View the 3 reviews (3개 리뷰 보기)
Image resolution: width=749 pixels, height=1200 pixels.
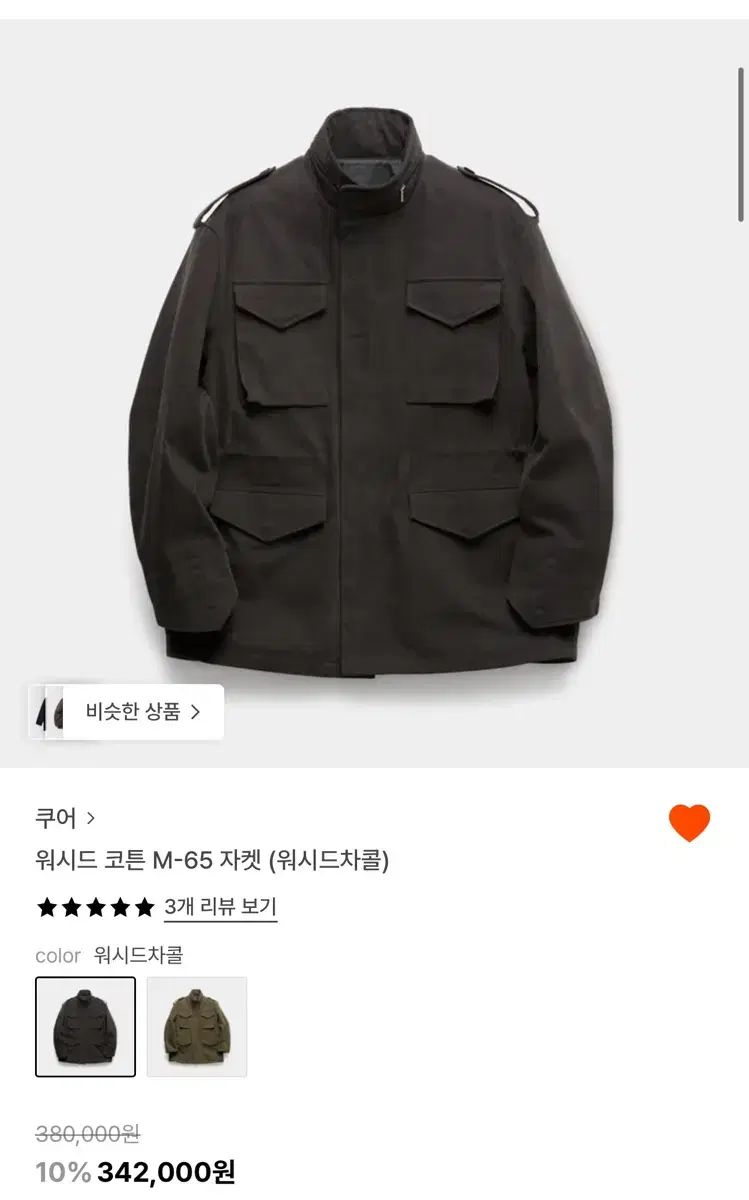pyautogui.click(x=220, y=907)
